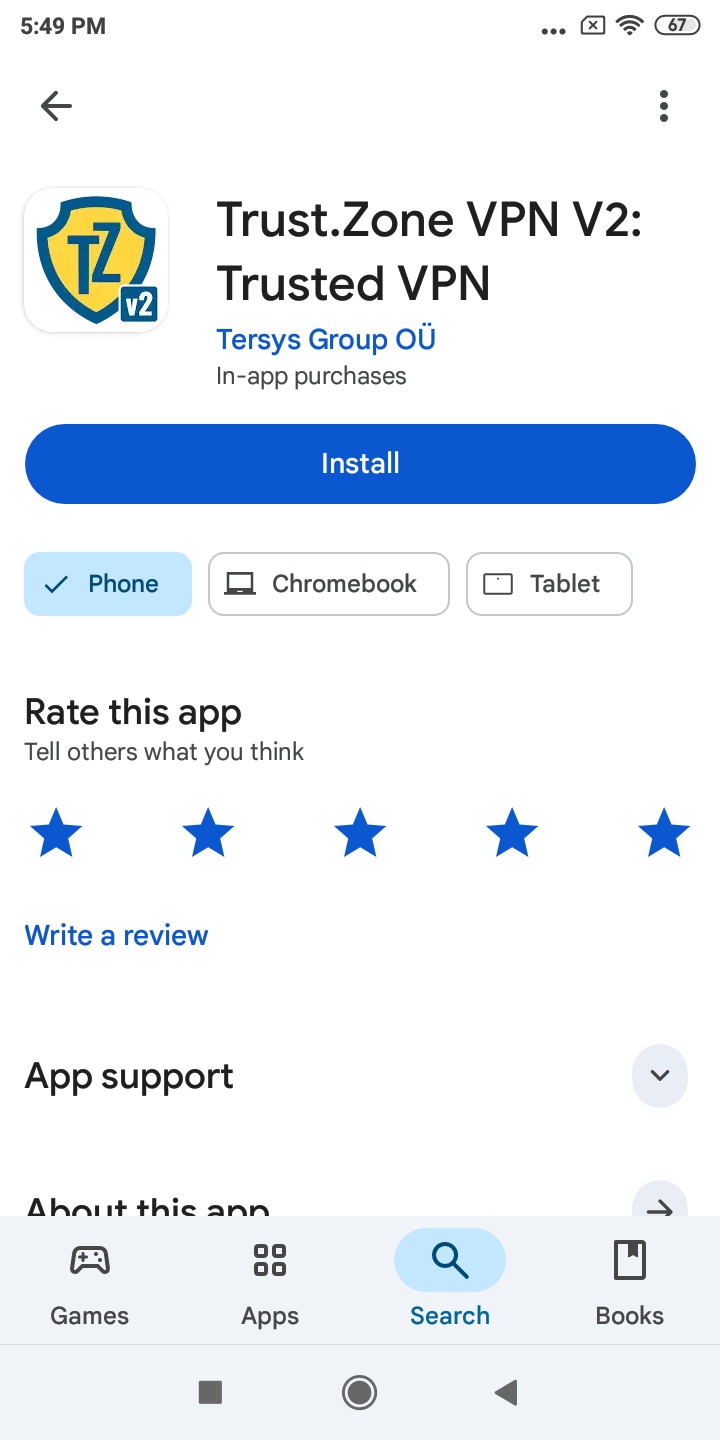Open the Search tab
This screenshot has height=1440, width=720.
tap(450, 1282)
